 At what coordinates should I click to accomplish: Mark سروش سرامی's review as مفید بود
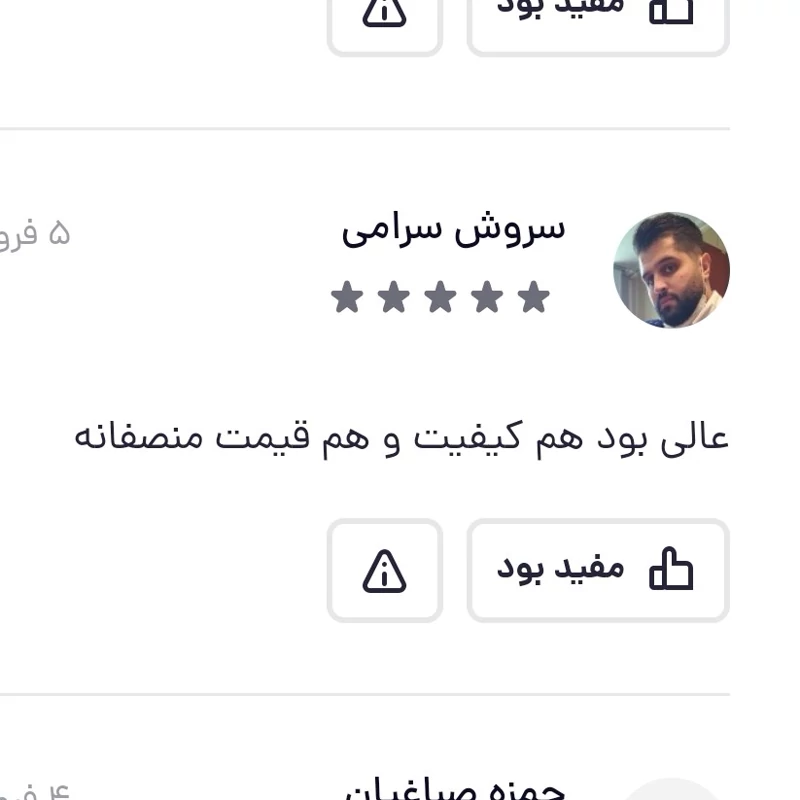click(597, 570)
